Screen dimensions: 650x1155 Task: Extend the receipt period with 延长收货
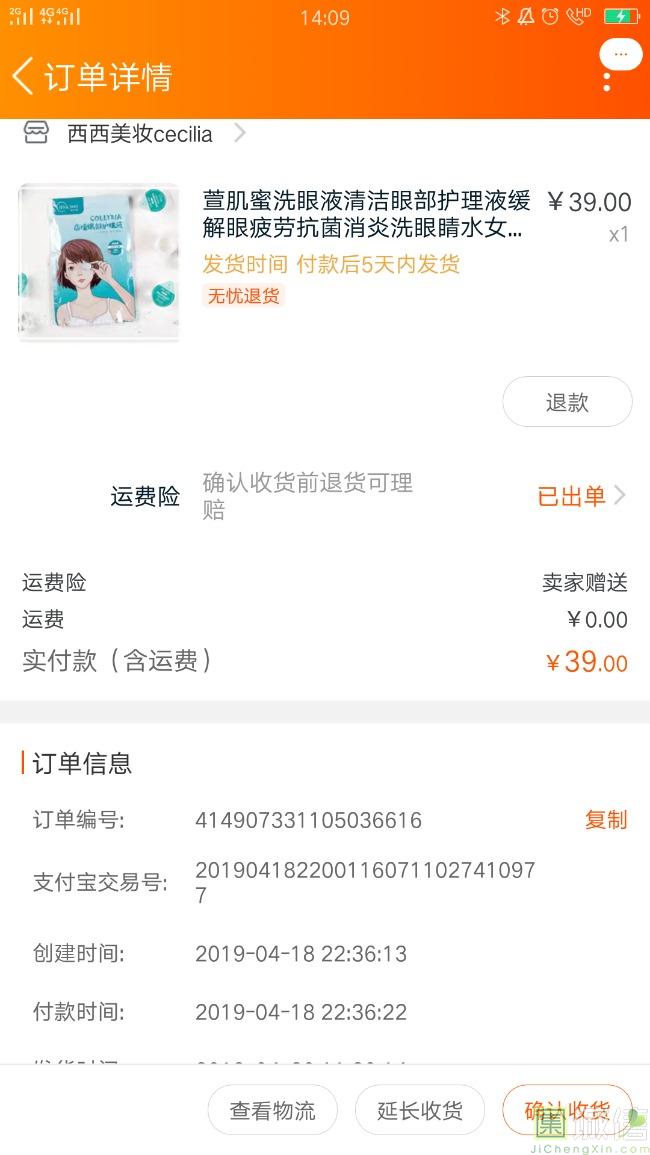[x=420, y=1110]
